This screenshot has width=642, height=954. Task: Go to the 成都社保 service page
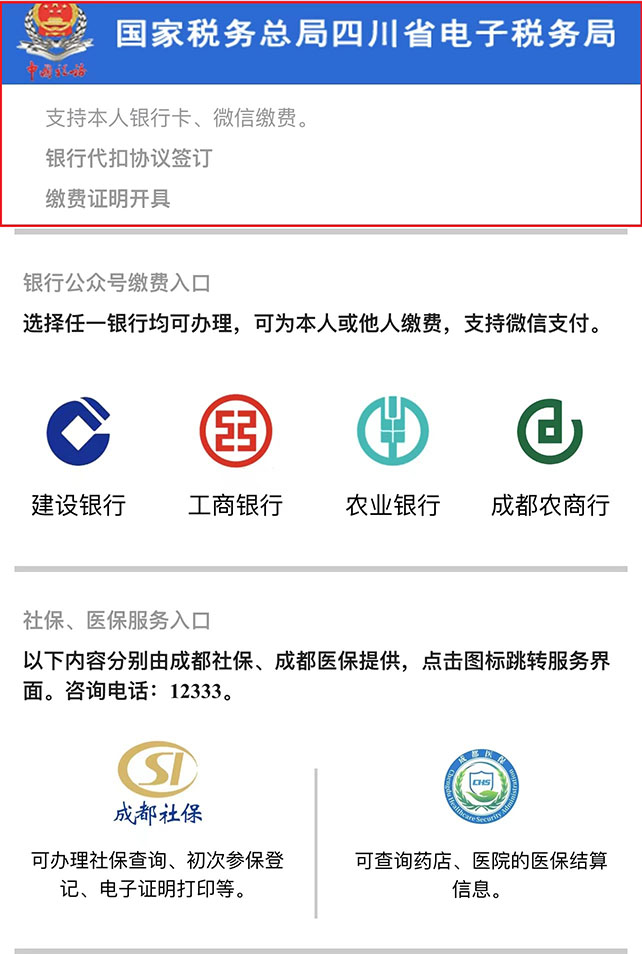(x=158, y=782)
